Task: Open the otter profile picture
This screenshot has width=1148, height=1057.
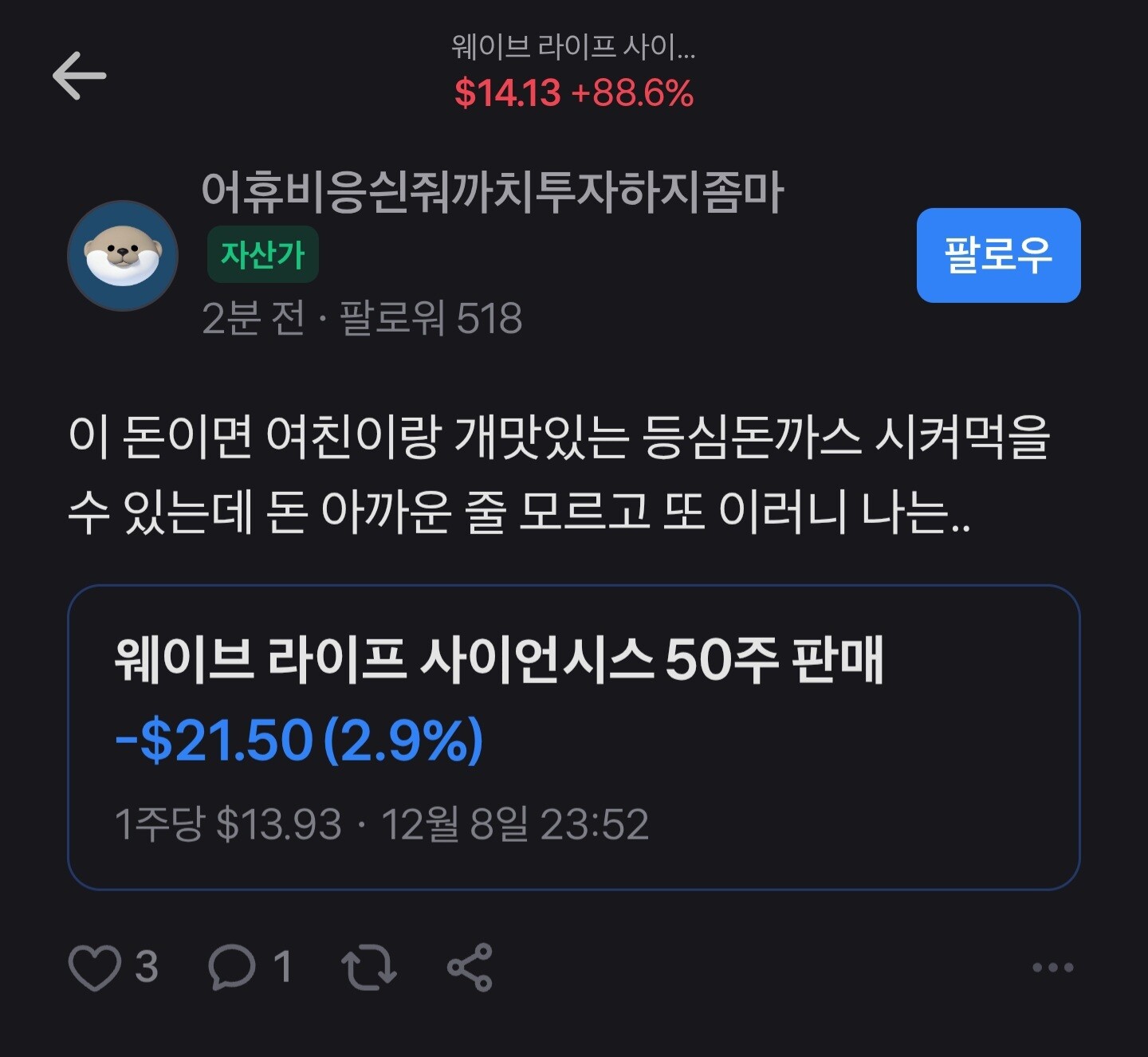Action: (123, 256)
